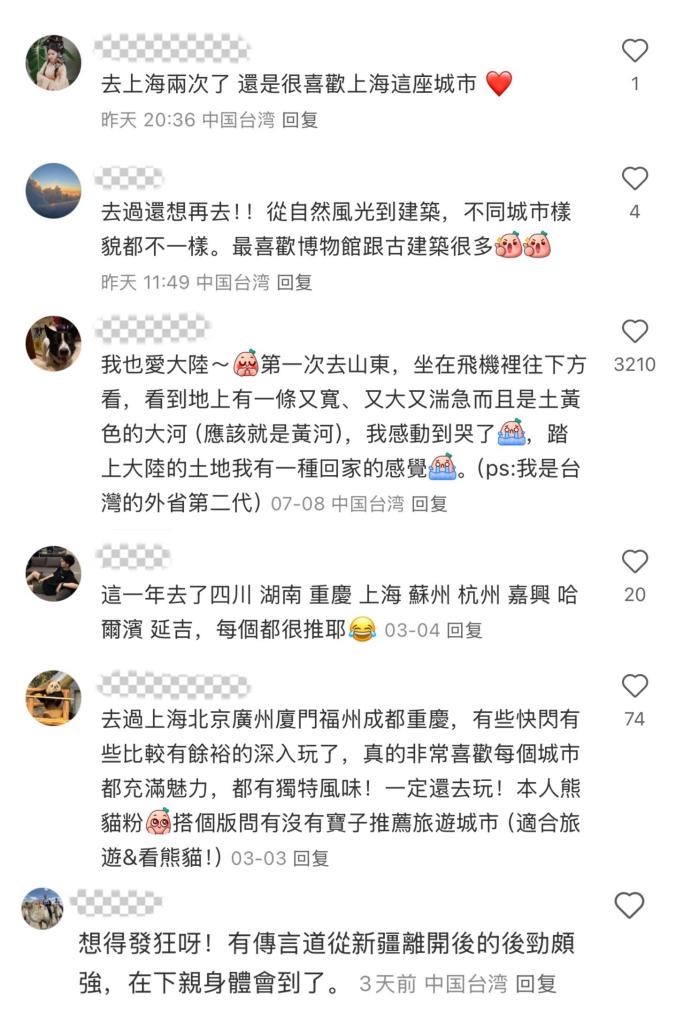View the dog avatar profile of the 我也愛大陸 commenter

click(53, 344)
